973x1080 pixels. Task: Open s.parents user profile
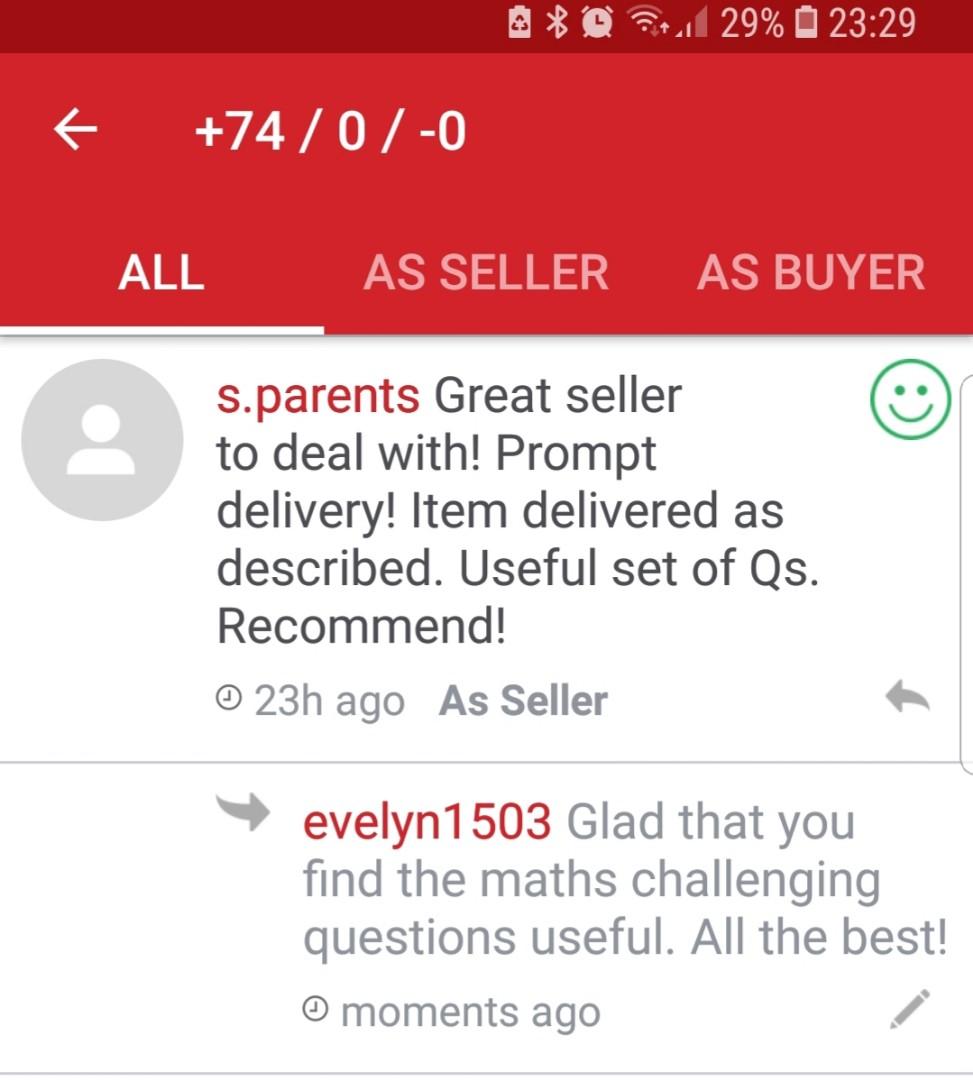click(317, 397)
